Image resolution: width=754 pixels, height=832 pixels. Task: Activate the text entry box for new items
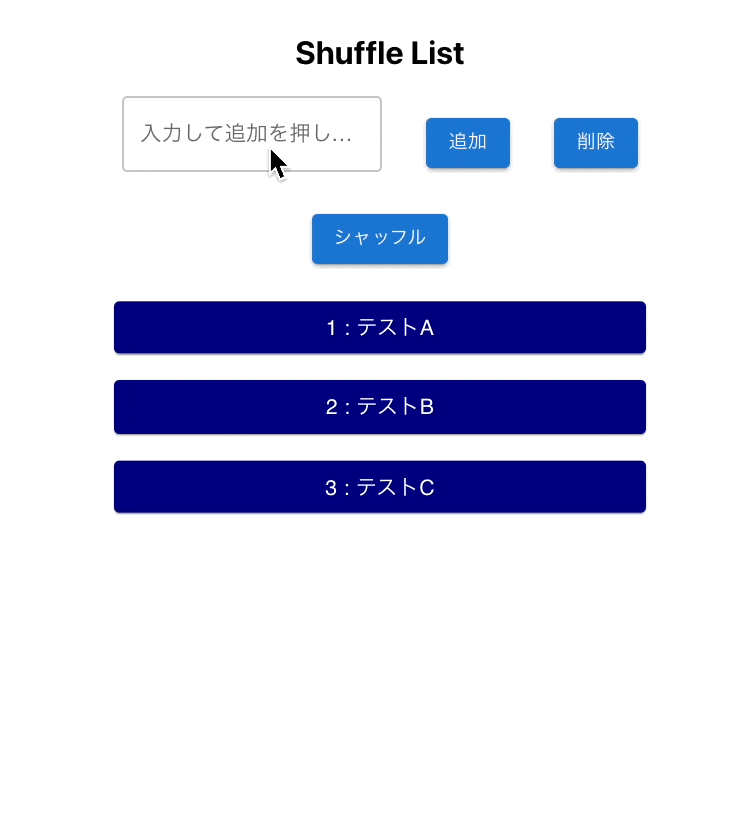click(251, 133)
